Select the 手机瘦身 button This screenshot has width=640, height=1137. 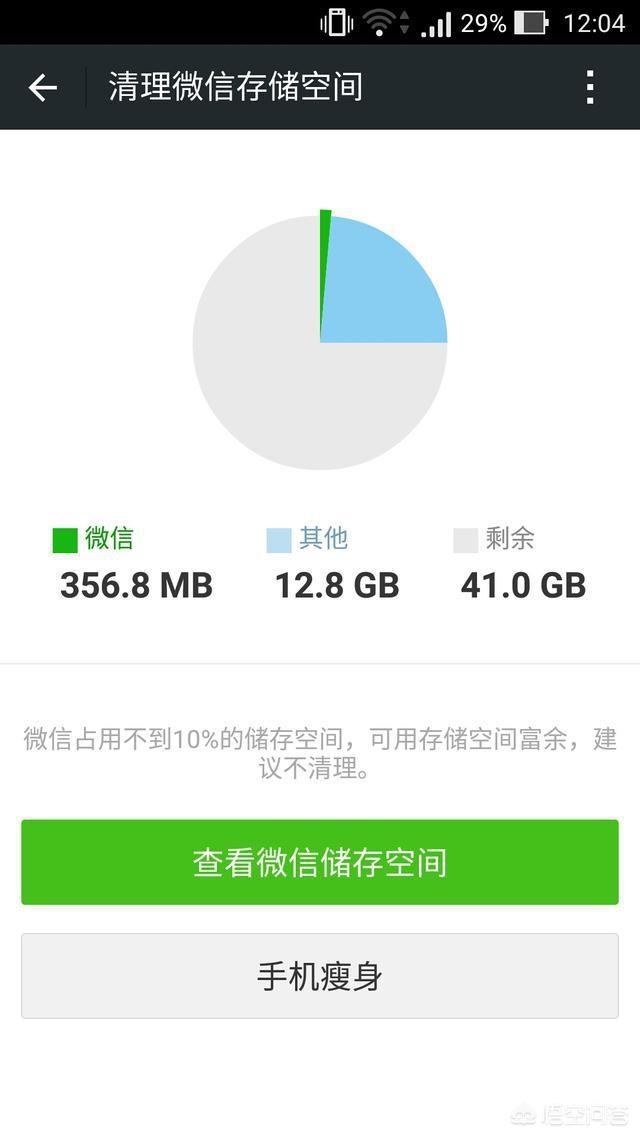(320, 976)
